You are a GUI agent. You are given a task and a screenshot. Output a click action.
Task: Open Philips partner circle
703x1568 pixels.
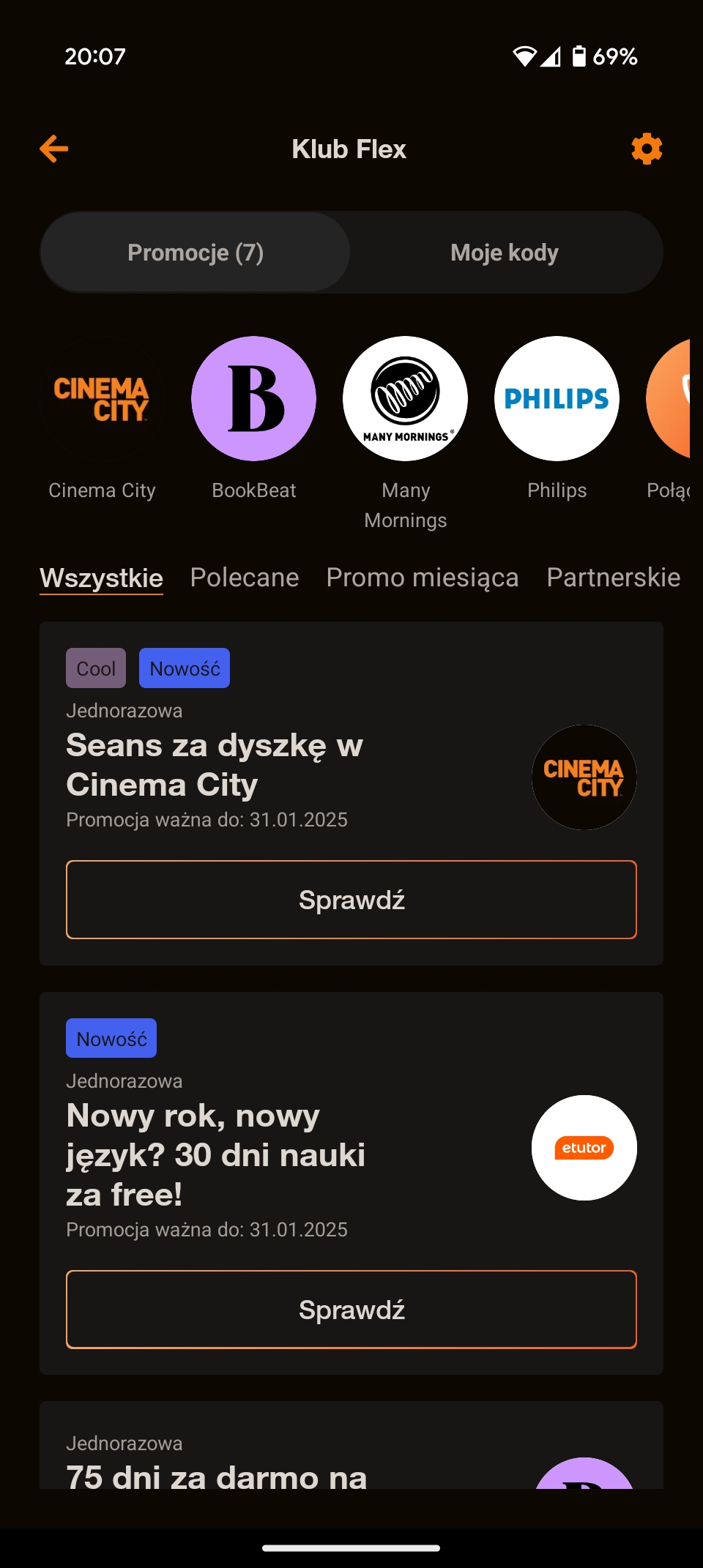[x=557, y=399]
